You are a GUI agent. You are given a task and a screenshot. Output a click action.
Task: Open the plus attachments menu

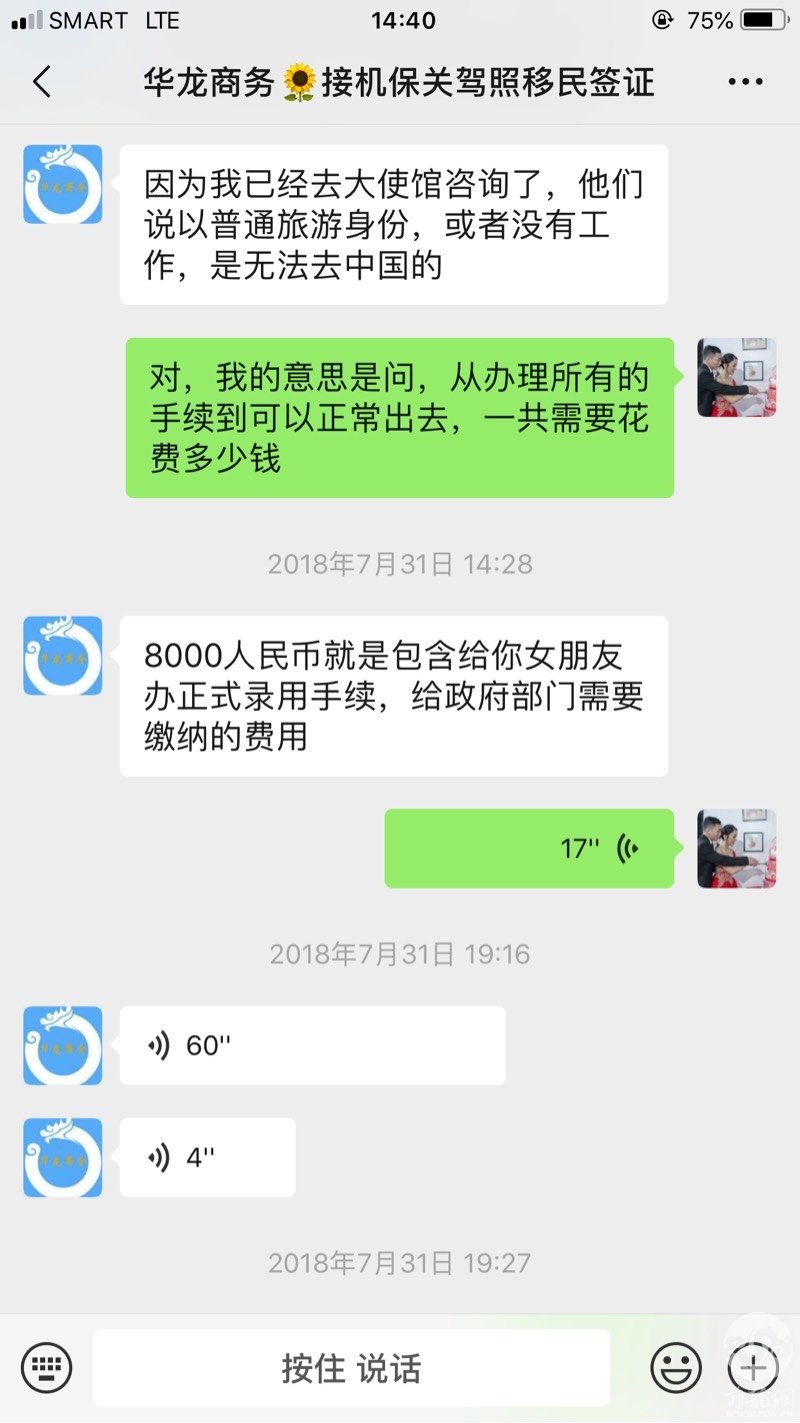752,1367
